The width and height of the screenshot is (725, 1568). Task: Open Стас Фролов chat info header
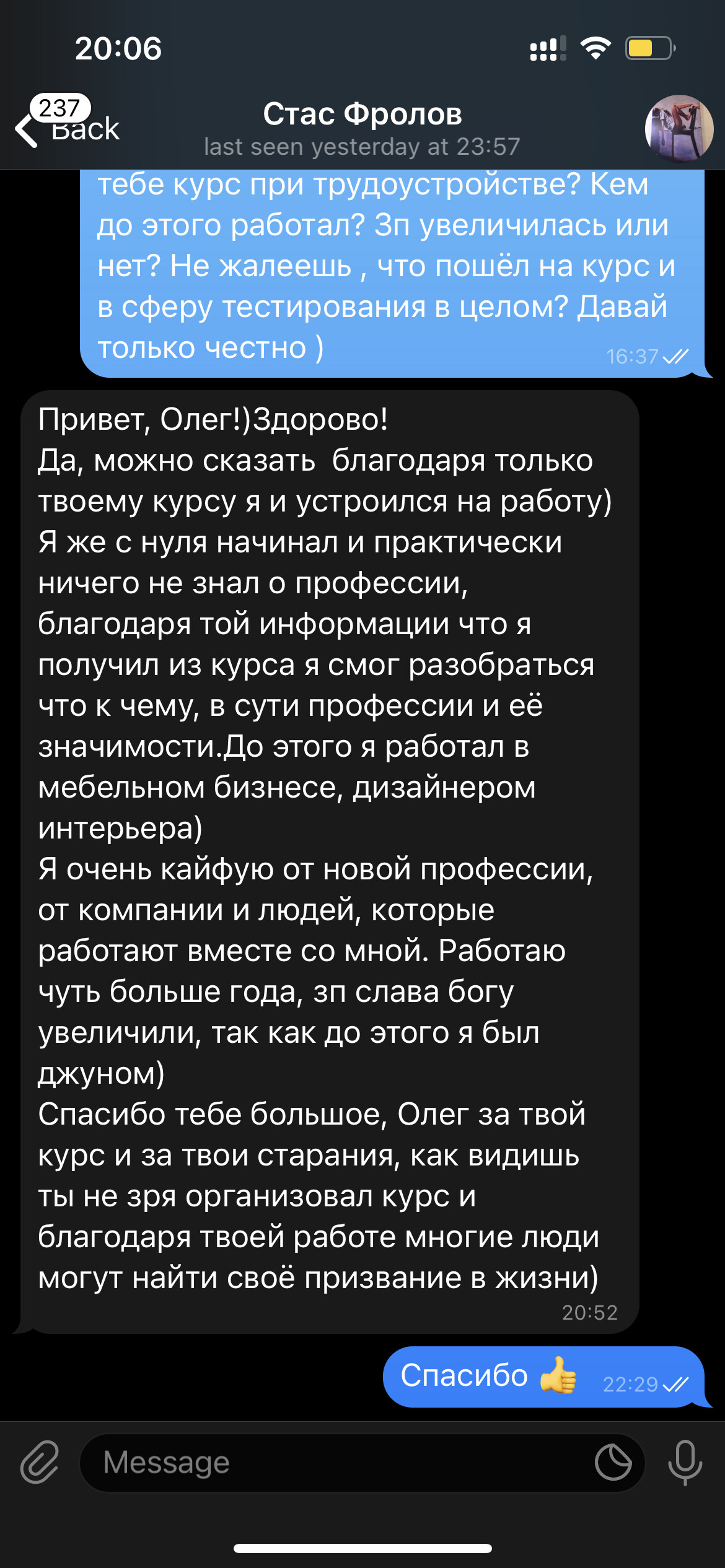(362, 128)
